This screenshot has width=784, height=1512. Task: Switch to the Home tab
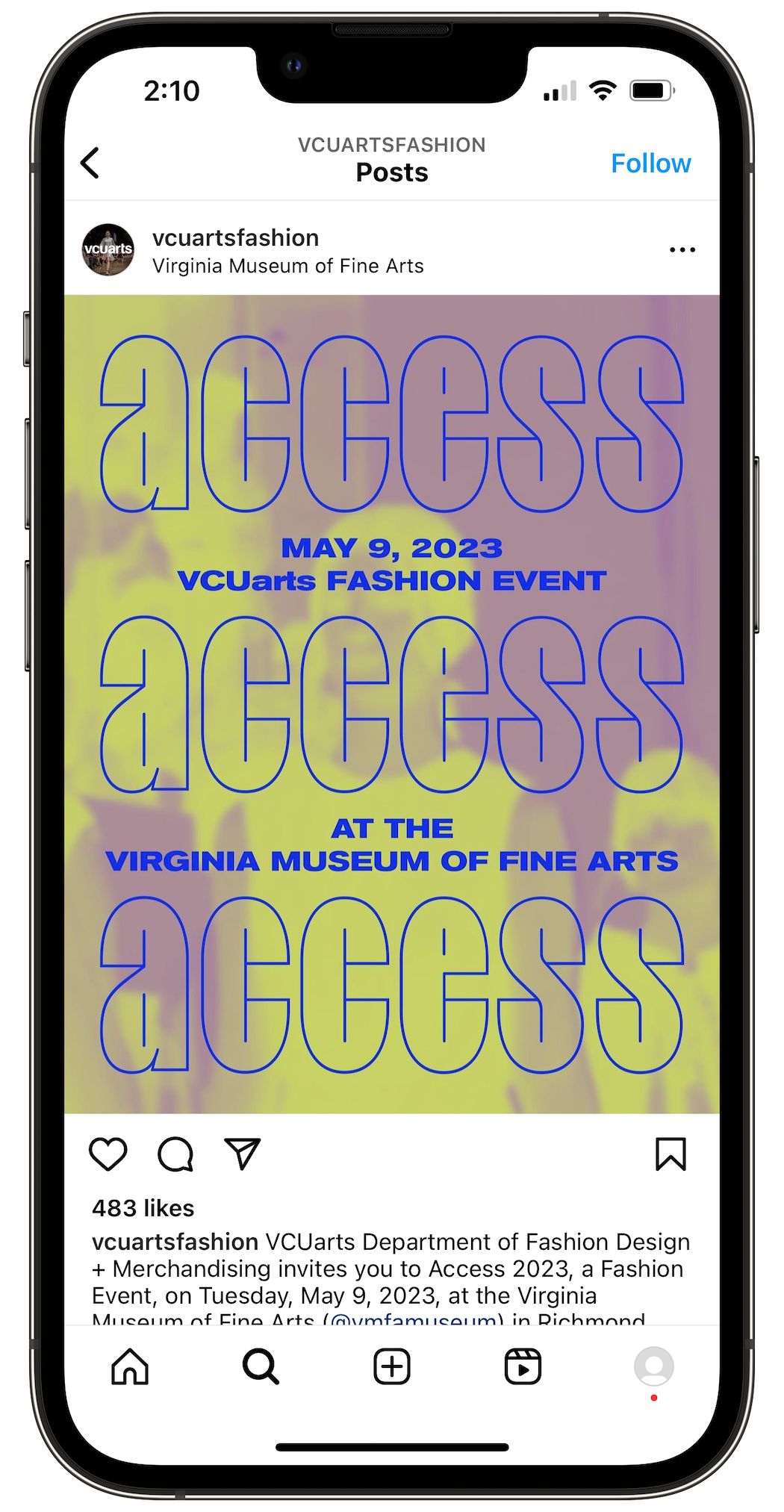point(130,1366)
